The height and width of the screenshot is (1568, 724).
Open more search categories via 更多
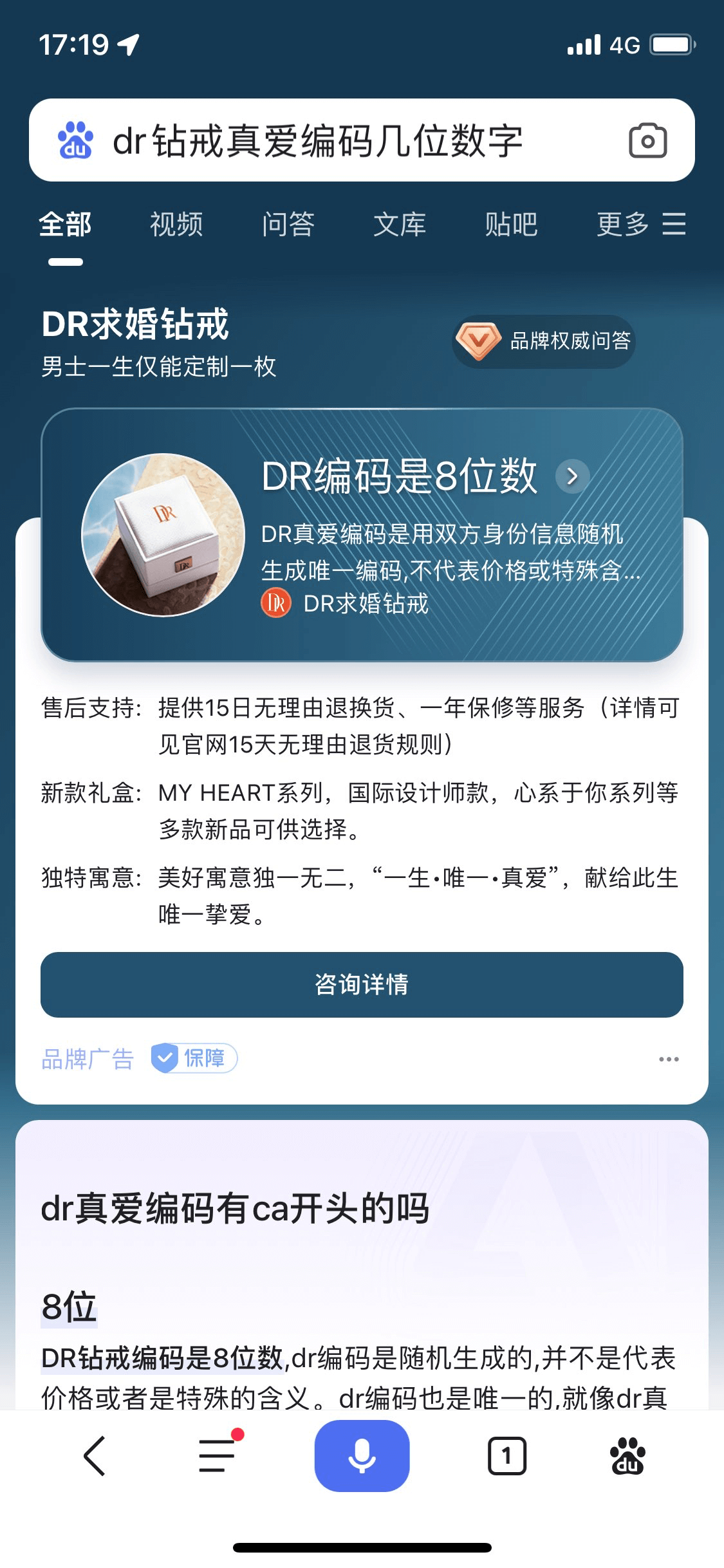(x=620, y=225)
